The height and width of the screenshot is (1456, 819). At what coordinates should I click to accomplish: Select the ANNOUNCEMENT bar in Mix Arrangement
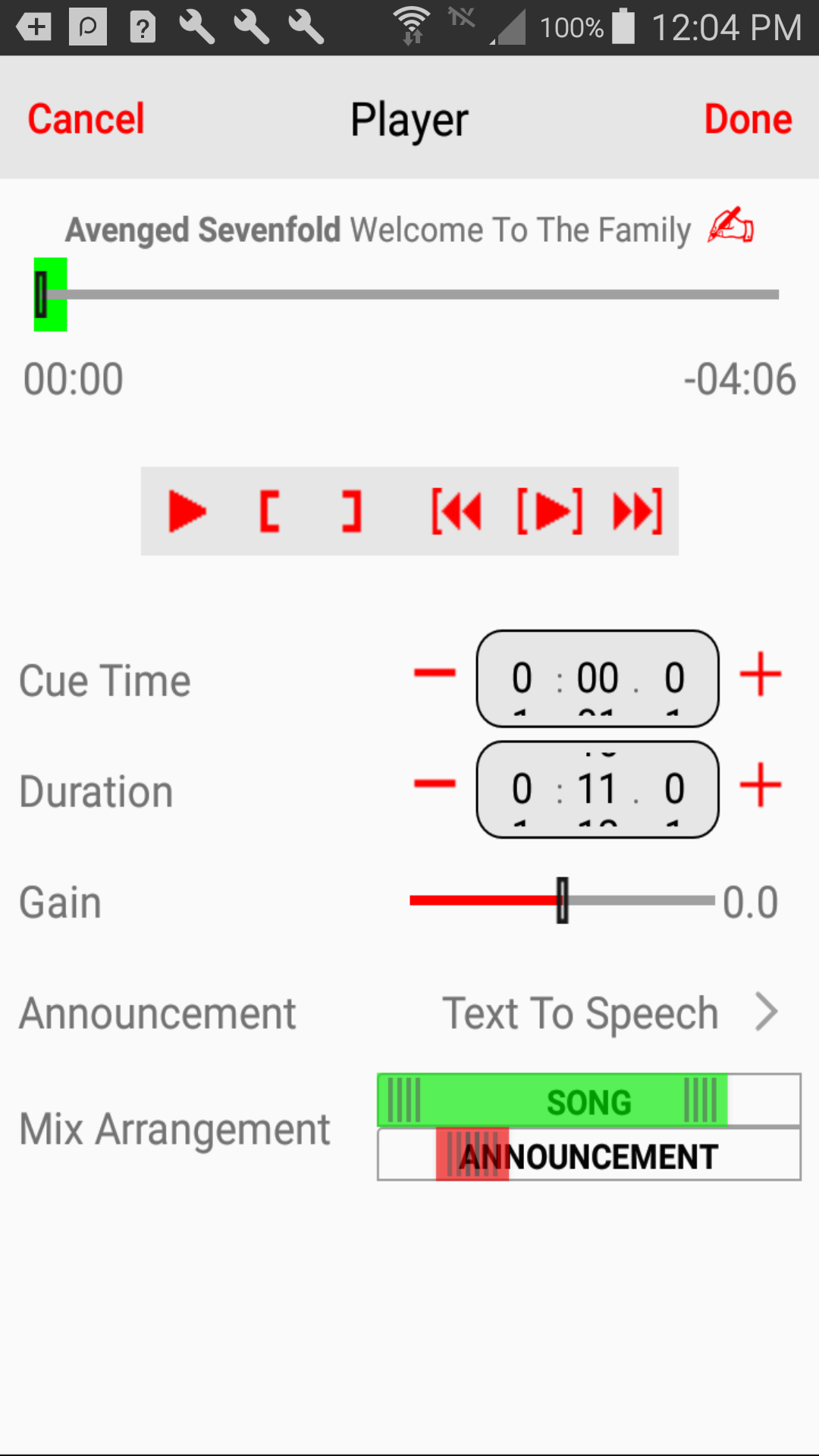(x=588, y=1156)
